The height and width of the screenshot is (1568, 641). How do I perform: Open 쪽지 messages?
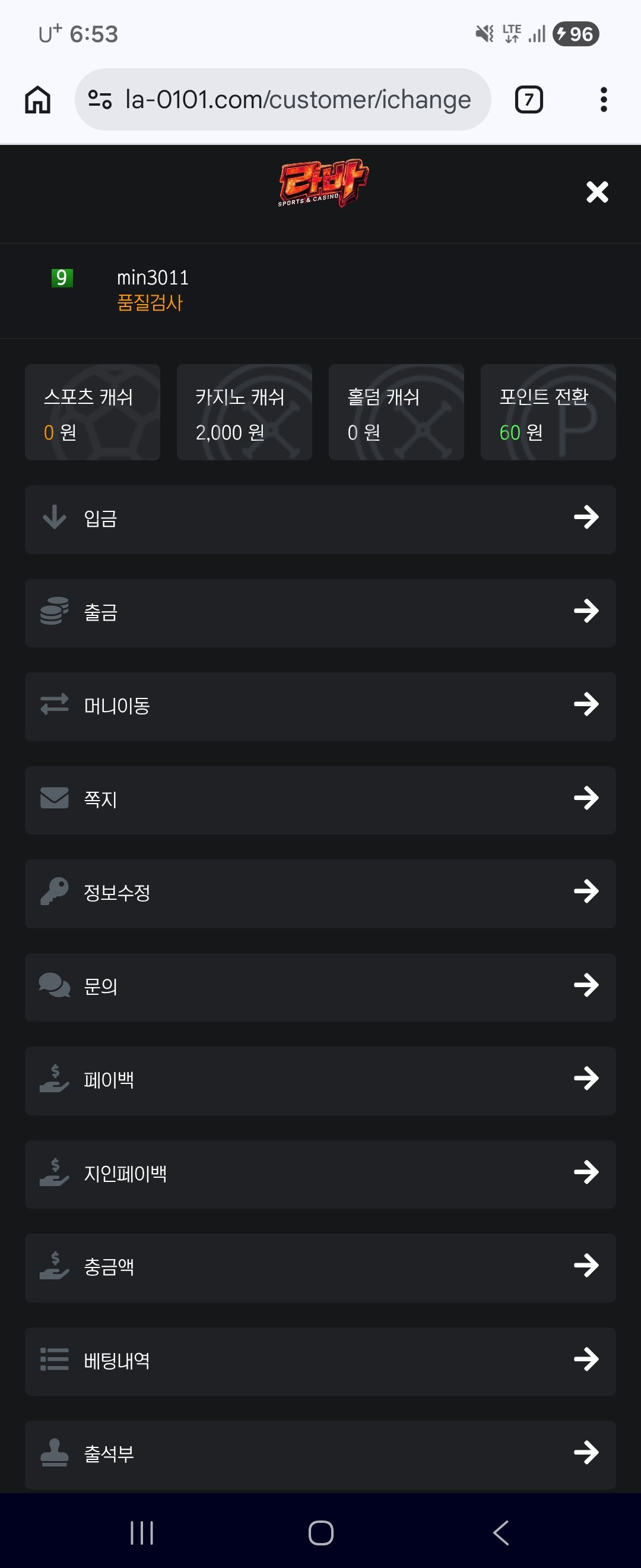coord(320,799)
